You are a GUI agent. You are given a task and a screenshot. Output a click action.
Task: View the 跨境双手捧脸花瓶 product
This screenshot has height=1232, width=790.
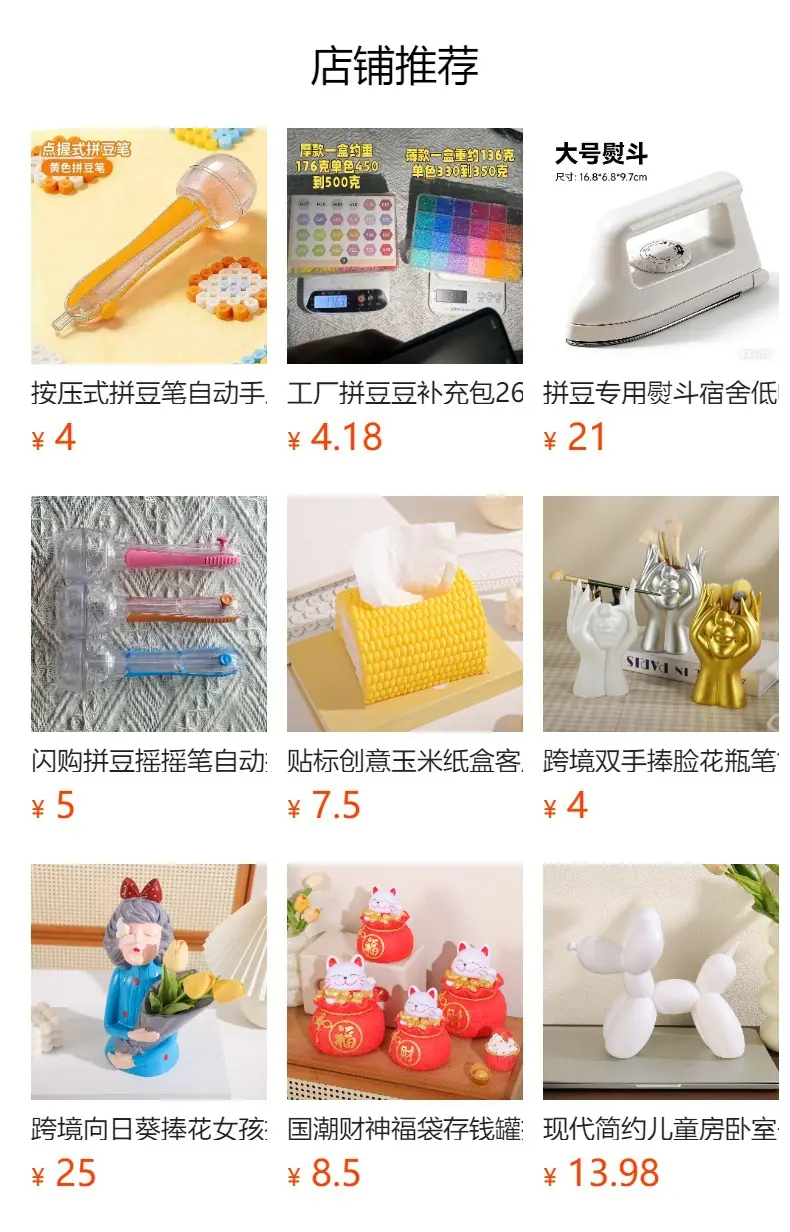coord(661,660)
